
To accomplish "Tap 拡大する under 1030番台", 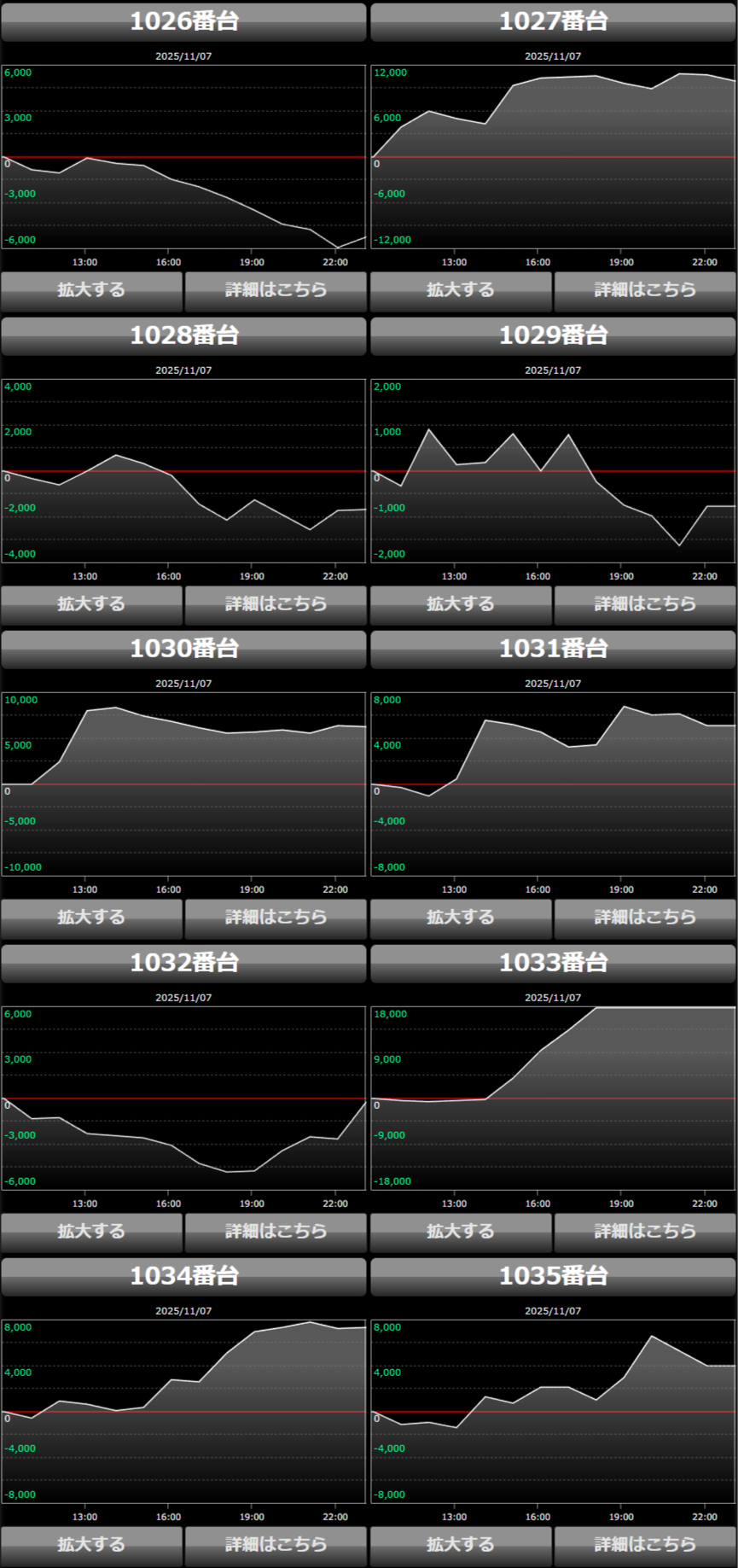I will [x=91, y=918].
